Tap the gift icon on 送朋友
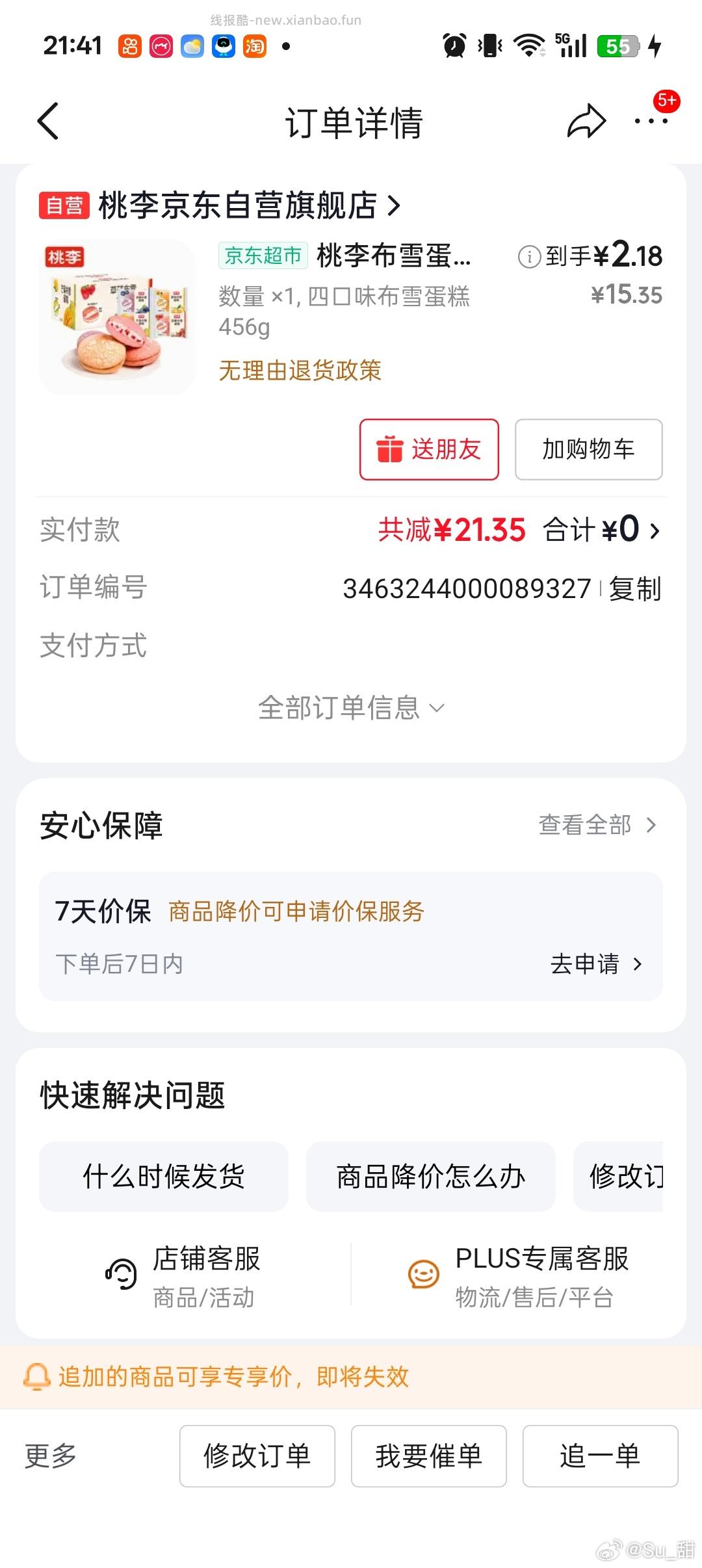 click(391, 449)
